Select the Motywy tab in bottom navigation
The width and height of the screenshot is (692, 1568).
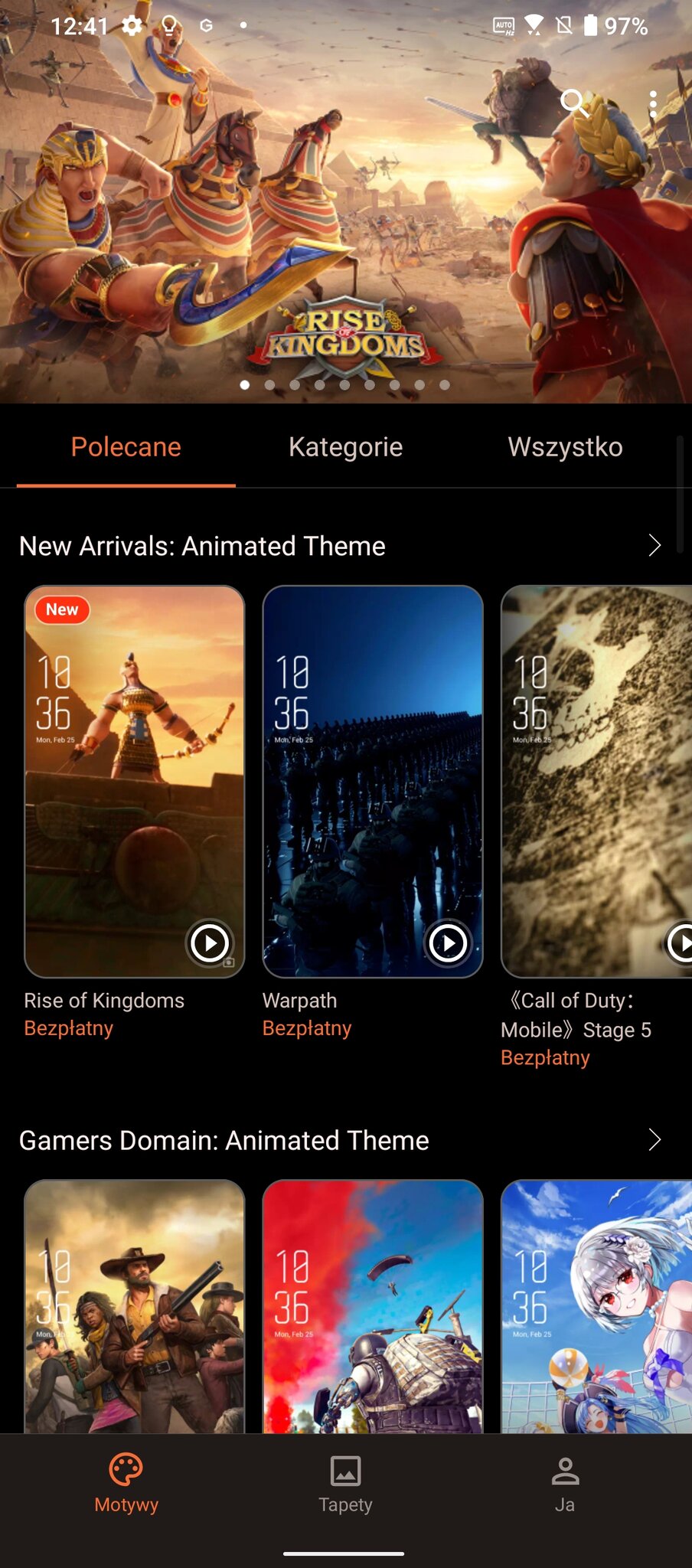tap(126, 1484)
